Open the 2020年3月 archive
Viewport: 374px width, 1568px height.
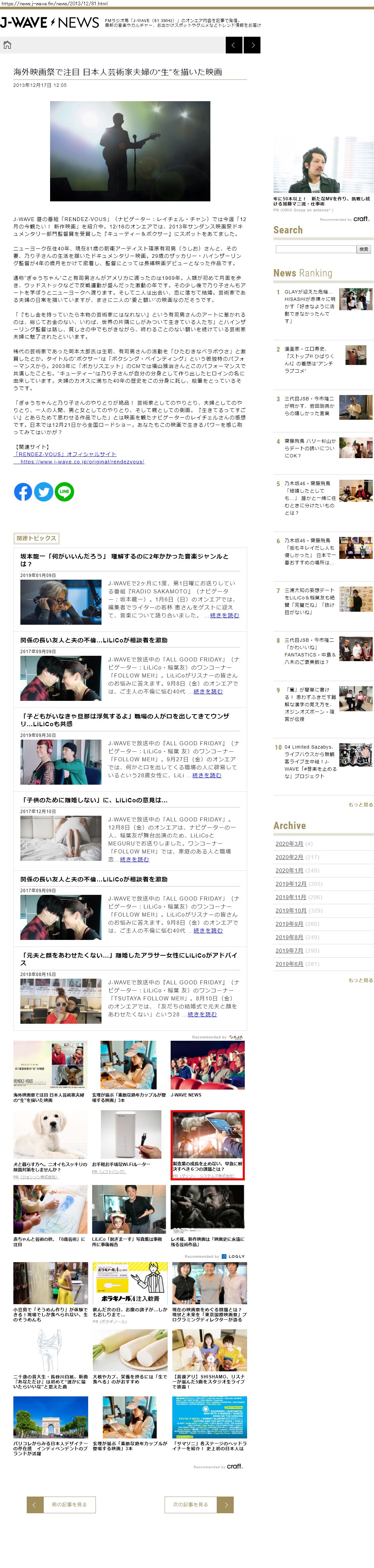click(289, 844)
